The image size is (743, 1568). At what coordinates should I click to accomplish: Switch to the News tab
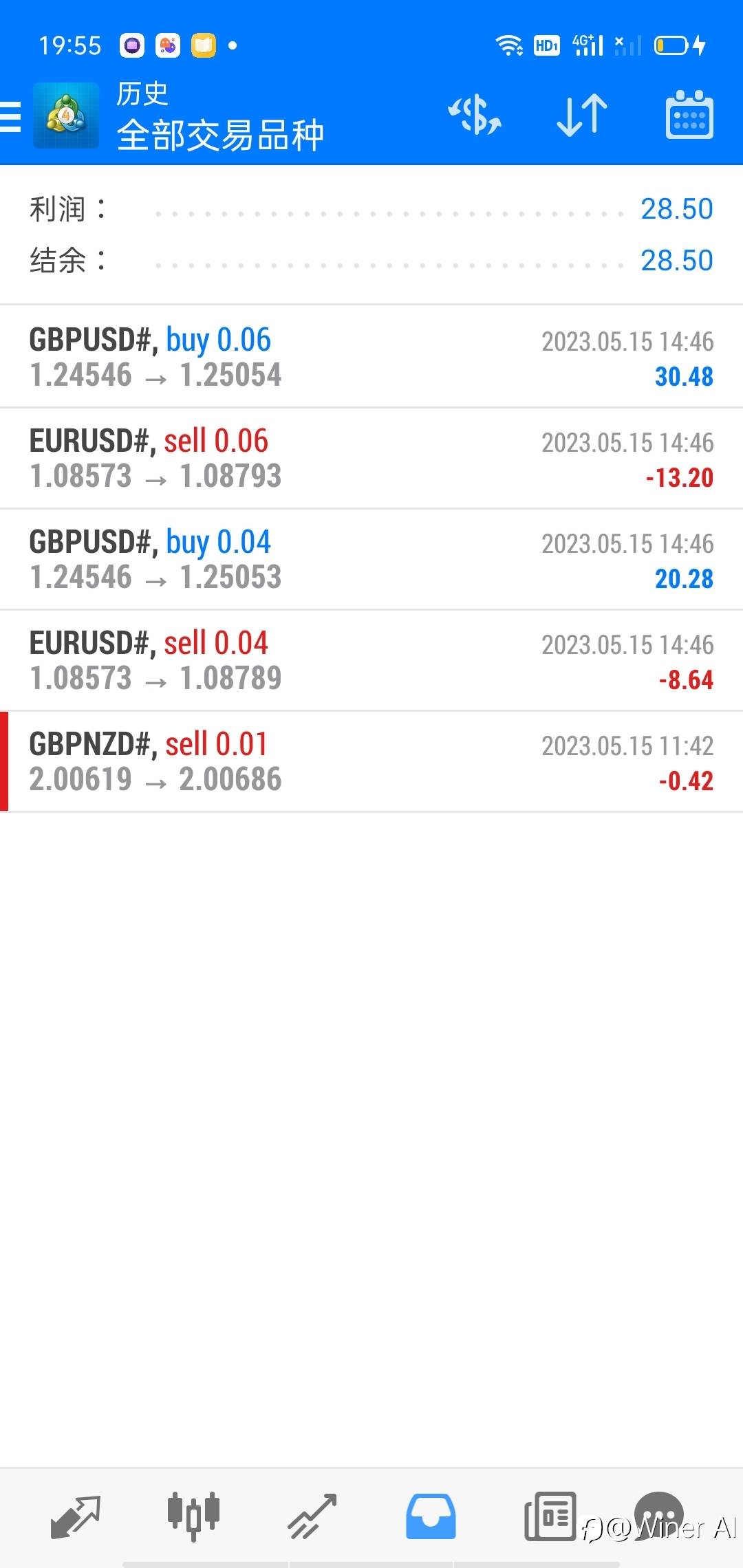550,1516
